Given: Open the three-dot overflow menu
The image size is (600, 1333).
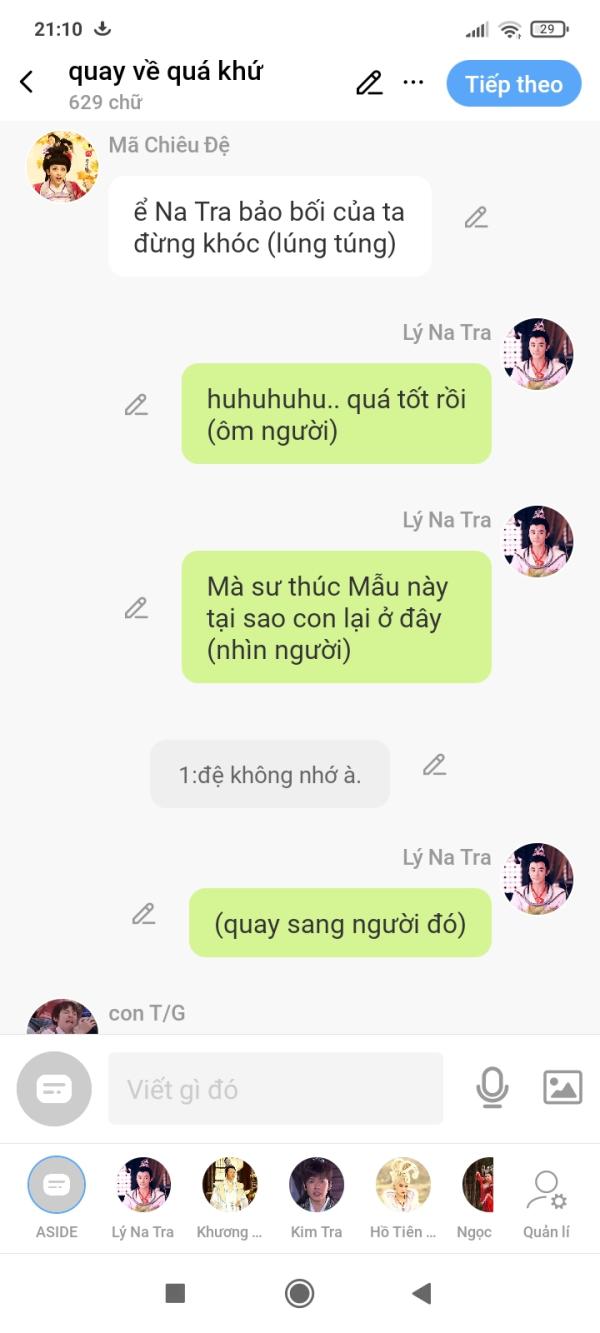Looking at the screenshot, I should click(x=413, y=83).
